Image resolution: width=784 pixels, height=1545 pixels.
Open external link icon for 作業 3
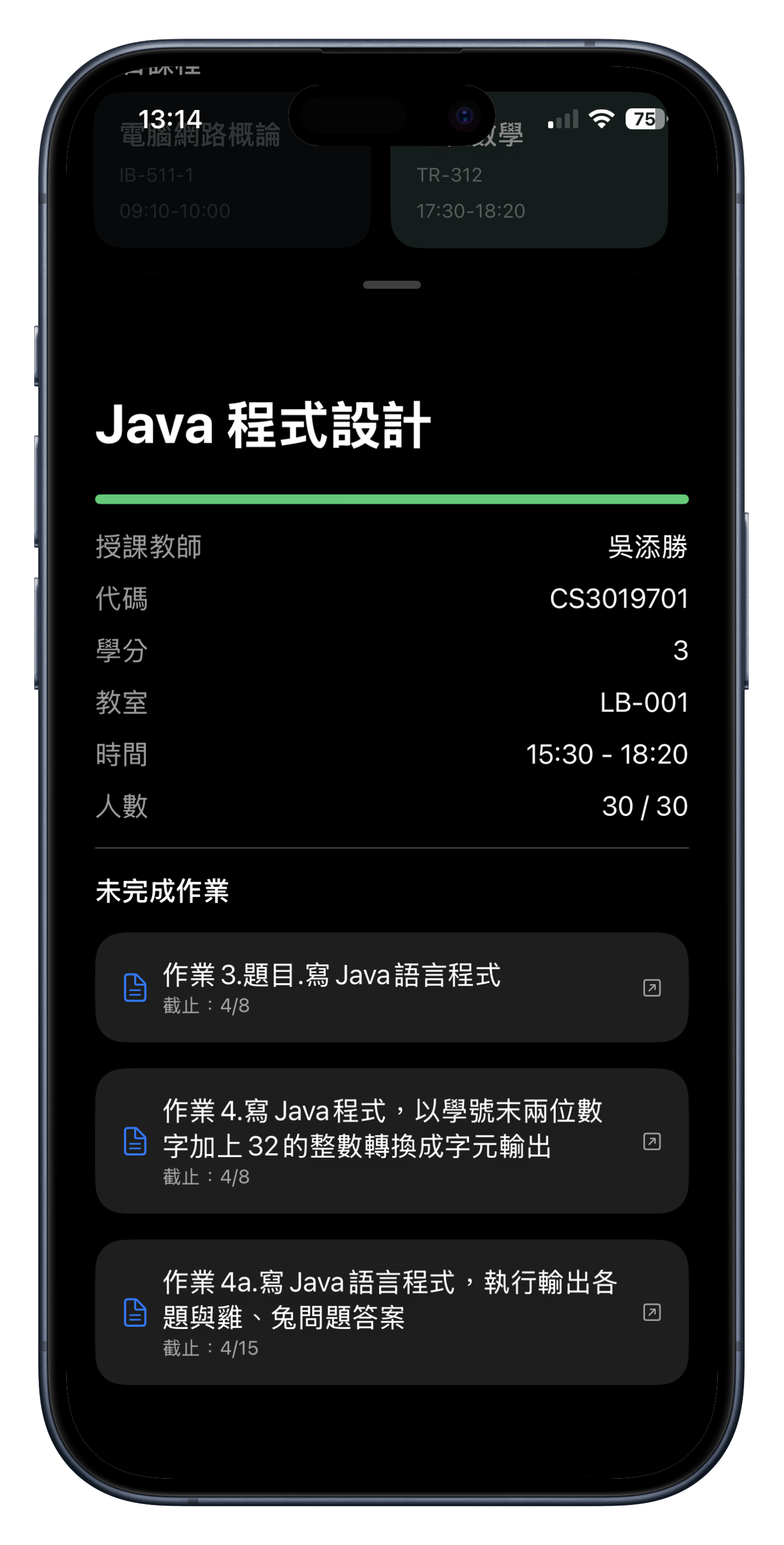[x=651, y=987]
